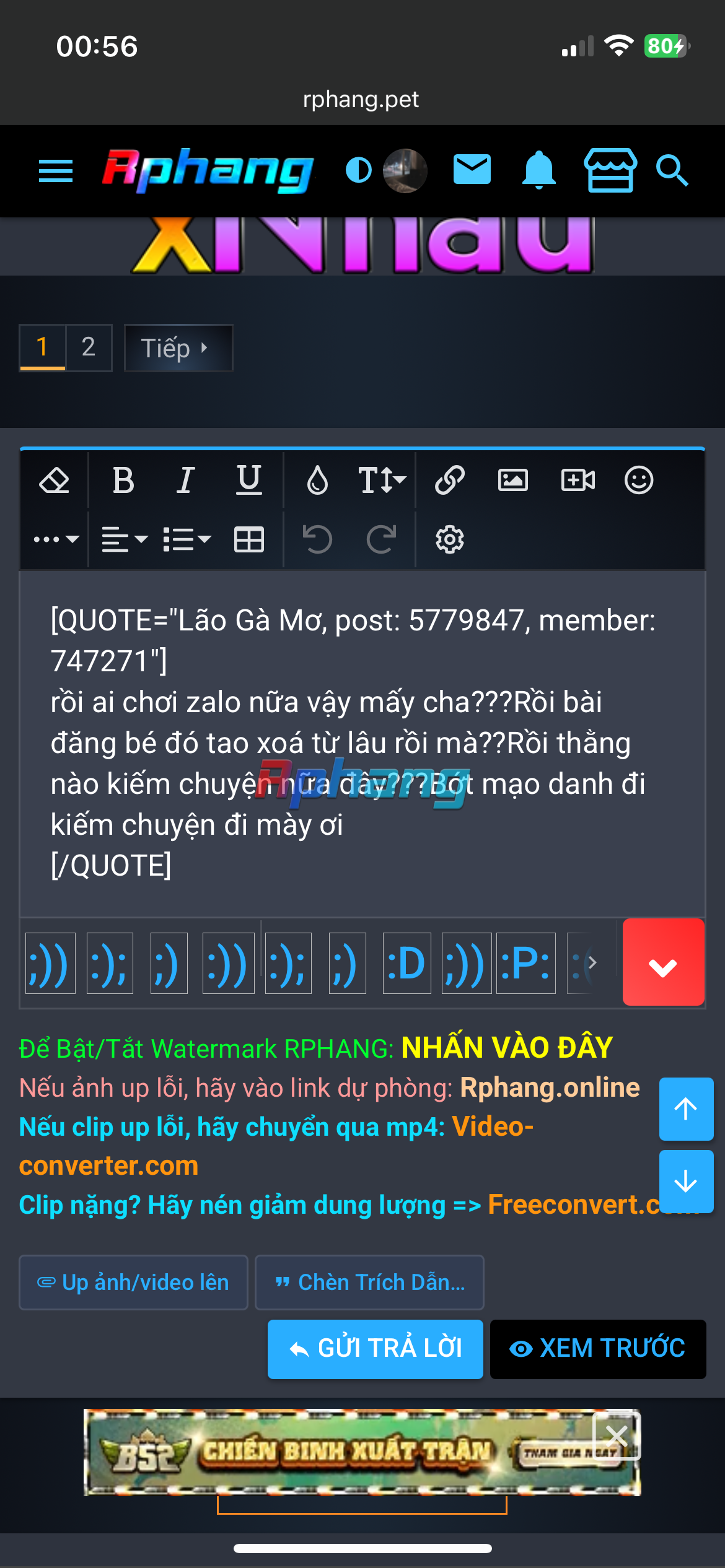
Task: Tap the Tiếp next-page button
Action: [x=178, y=348]
